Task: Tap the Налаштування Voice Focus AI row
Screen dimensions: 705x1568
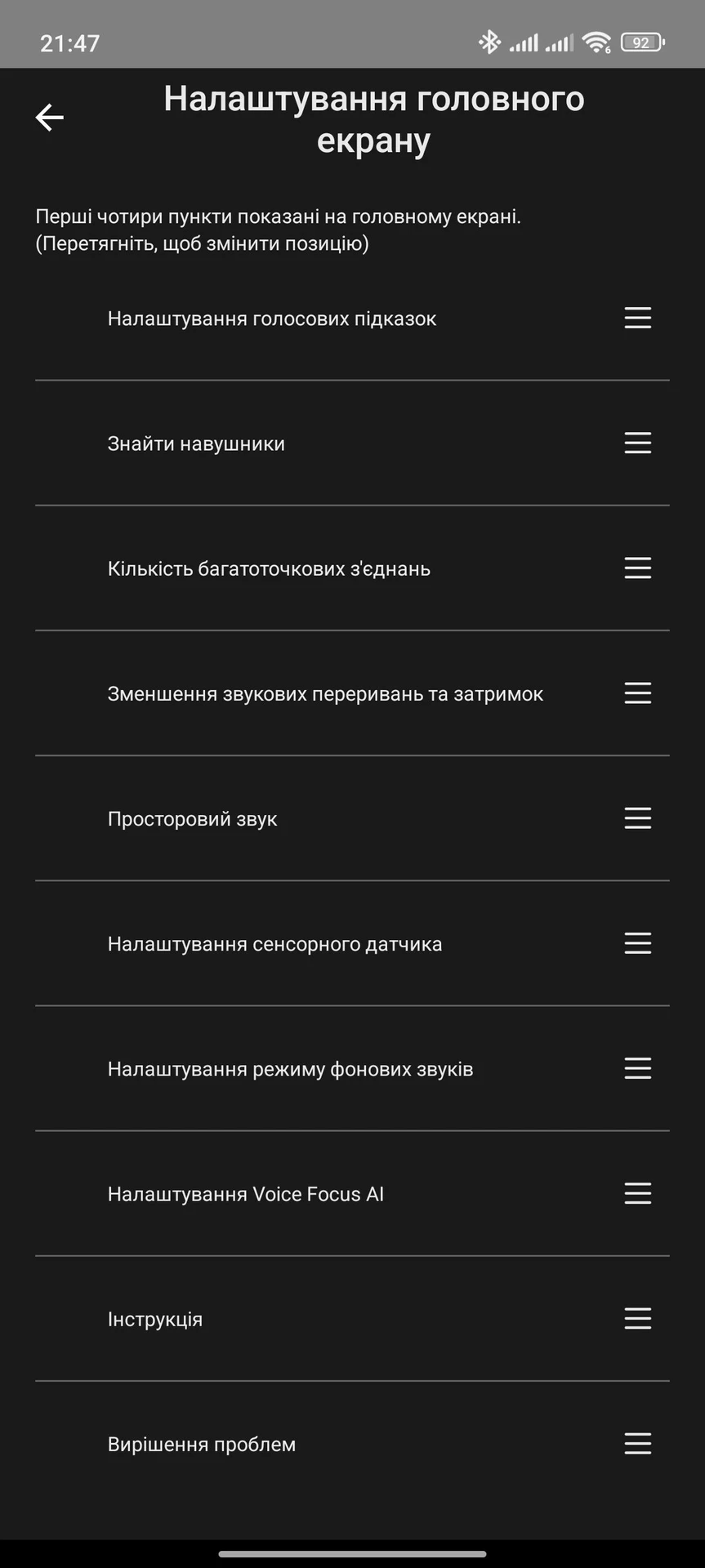Action: click(352, 1194)
